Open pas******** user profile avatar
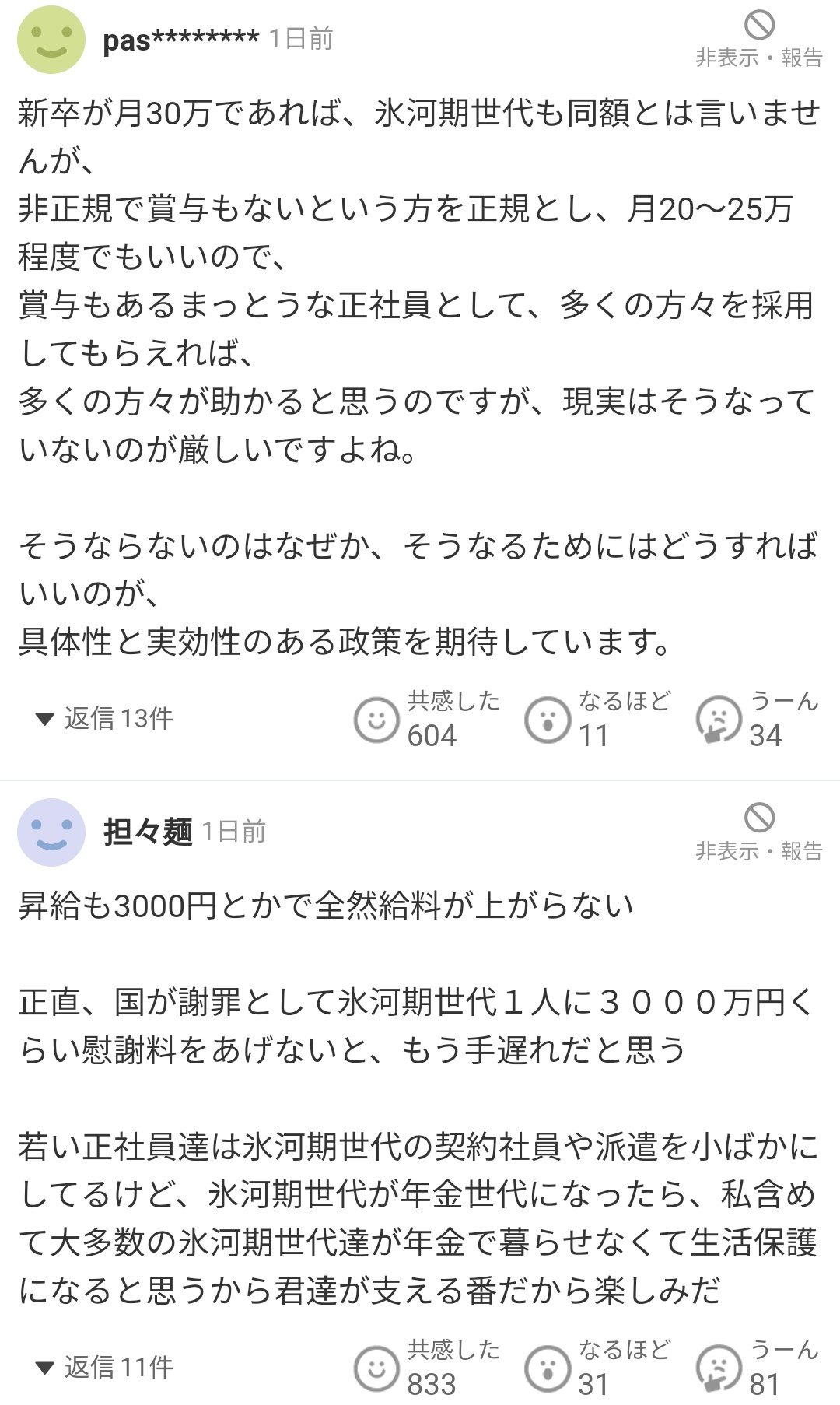The width and height of the screenshot is (840, 1405). (51, 40)
